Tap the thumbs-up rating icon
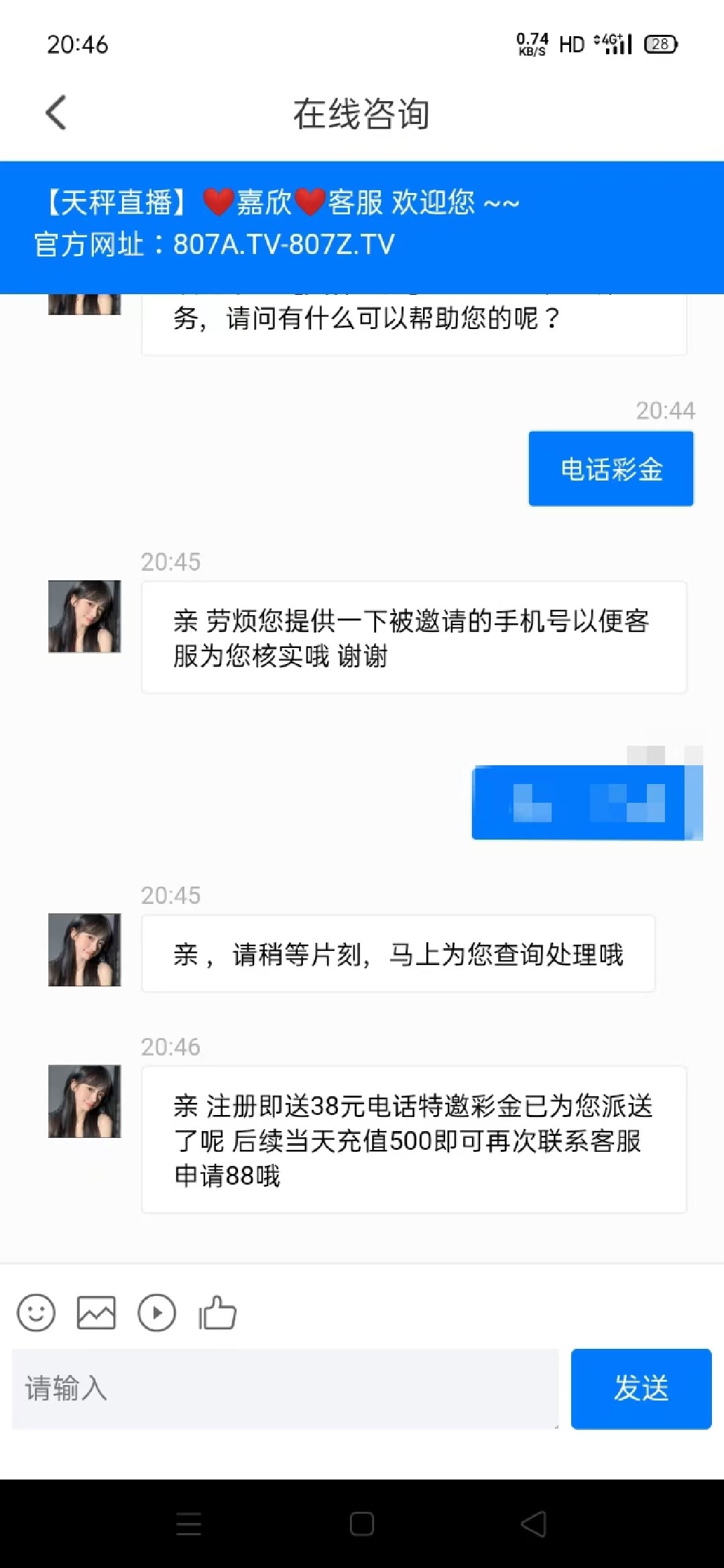 [217, 1312]
